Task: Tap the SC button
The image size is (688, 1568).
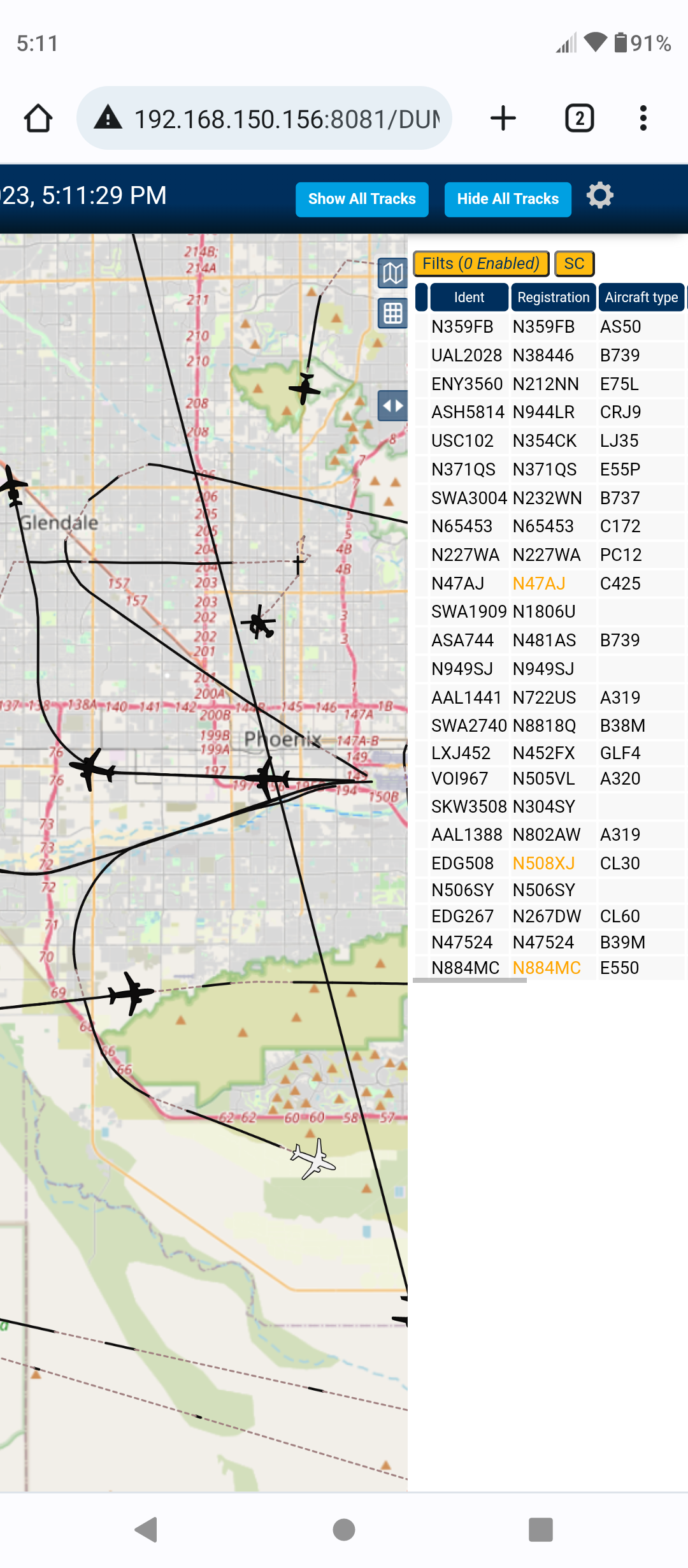Action: (574, 263)
